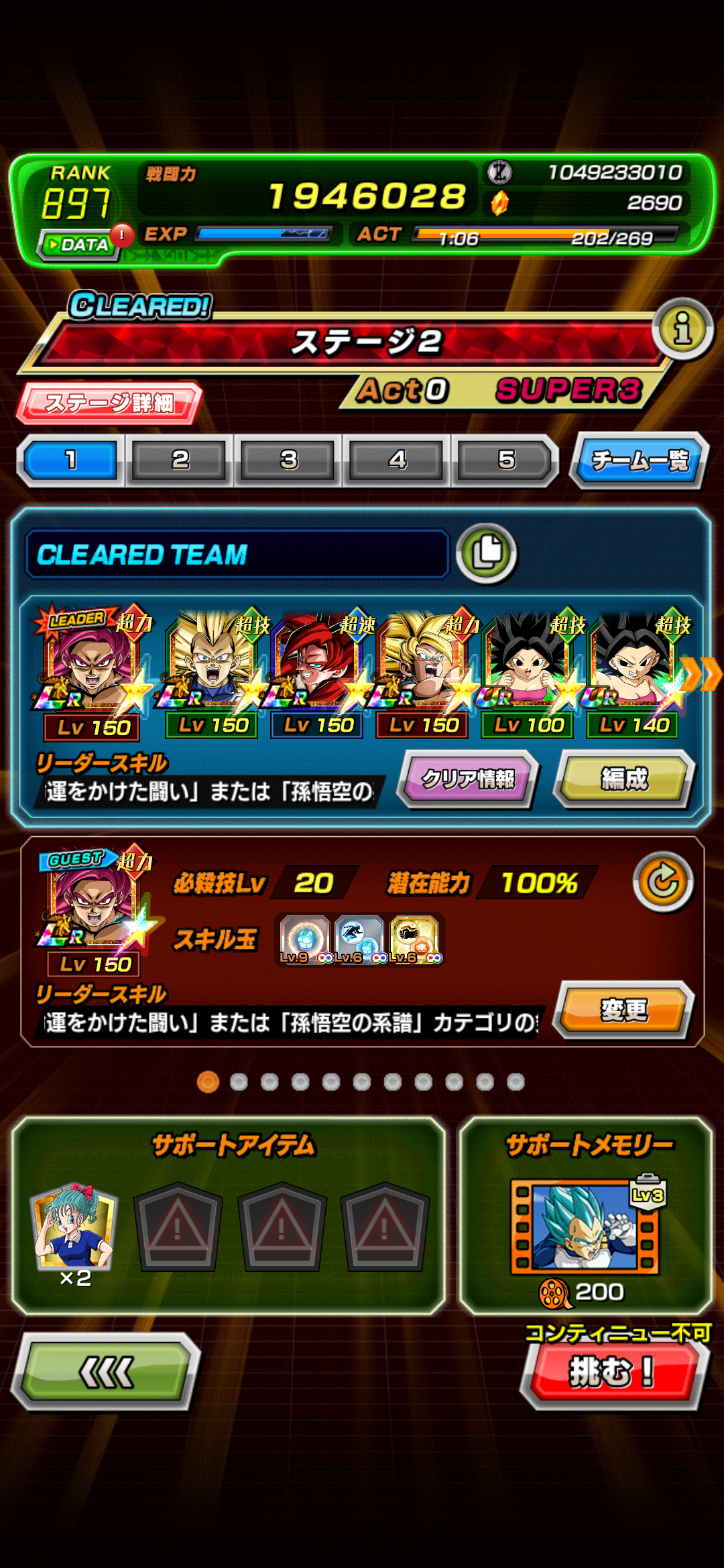
Task: Select team slot 2
Action: coord(180,460)
